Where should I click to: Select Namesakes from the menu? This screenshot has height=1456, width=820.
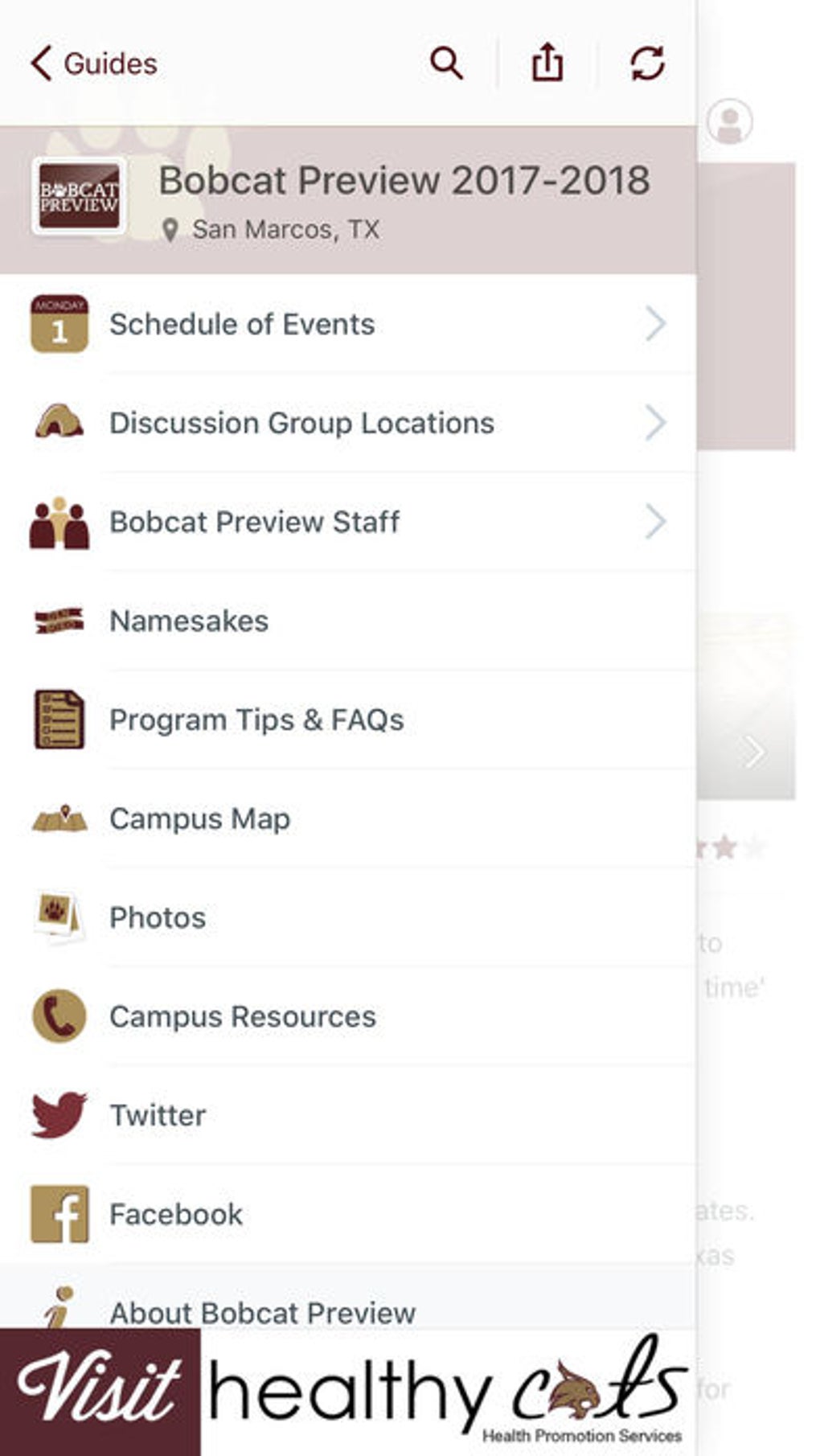coord(348,621)
